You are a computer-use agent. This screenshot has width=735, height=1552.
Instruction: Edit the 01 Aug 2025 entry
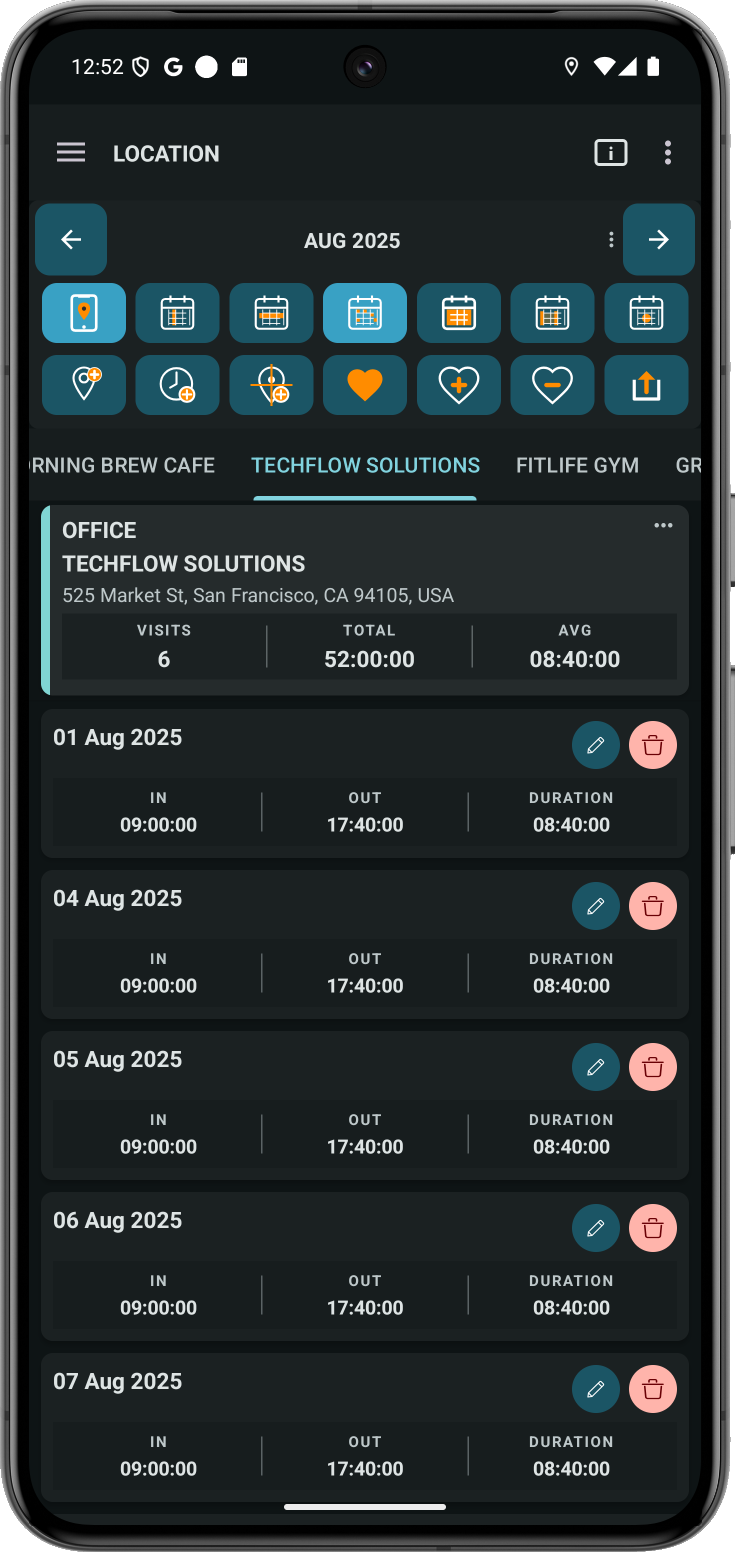tap(596, 745)
